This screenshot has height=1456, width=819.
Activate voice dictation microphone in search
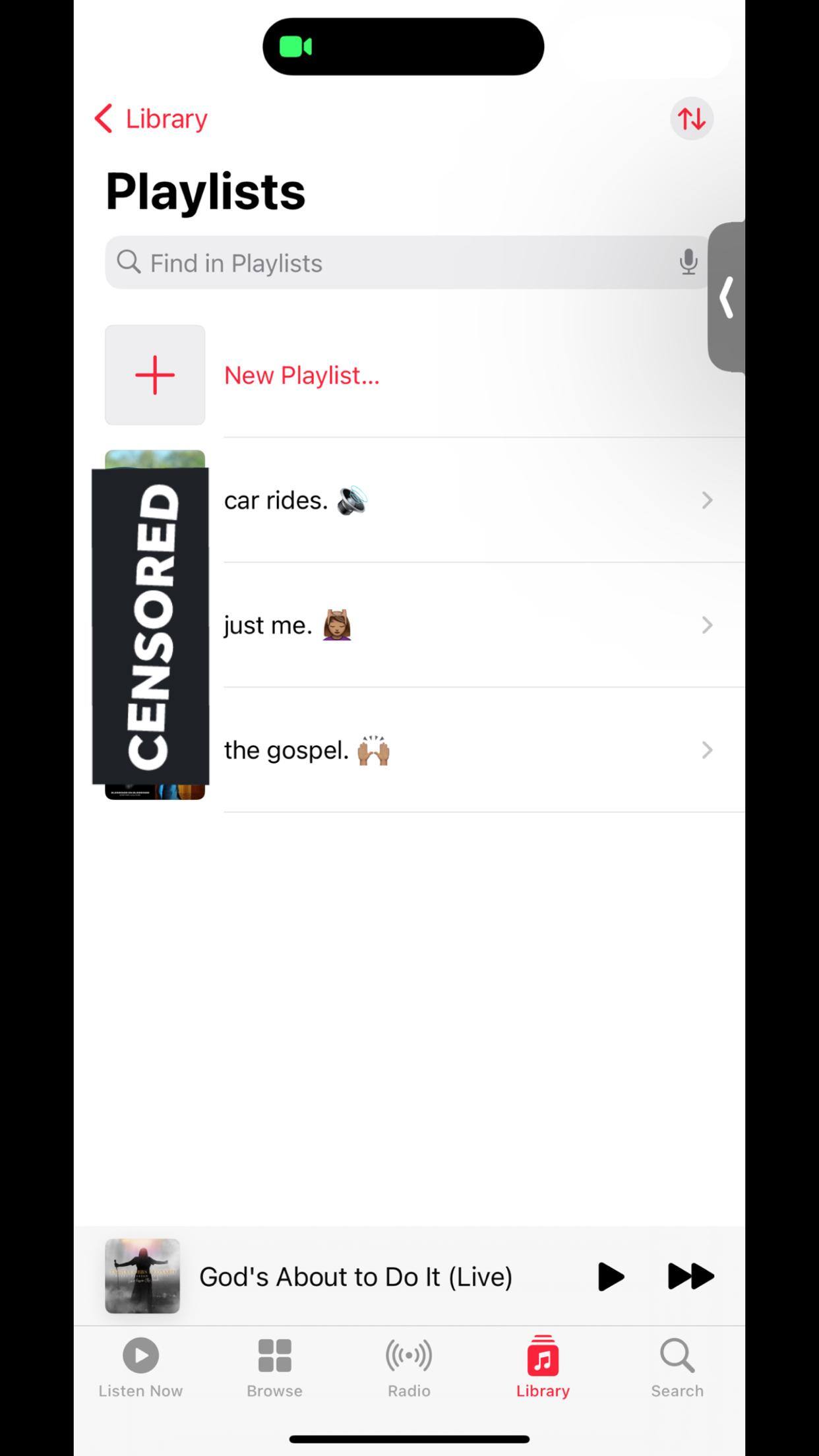tap(688, 262)
